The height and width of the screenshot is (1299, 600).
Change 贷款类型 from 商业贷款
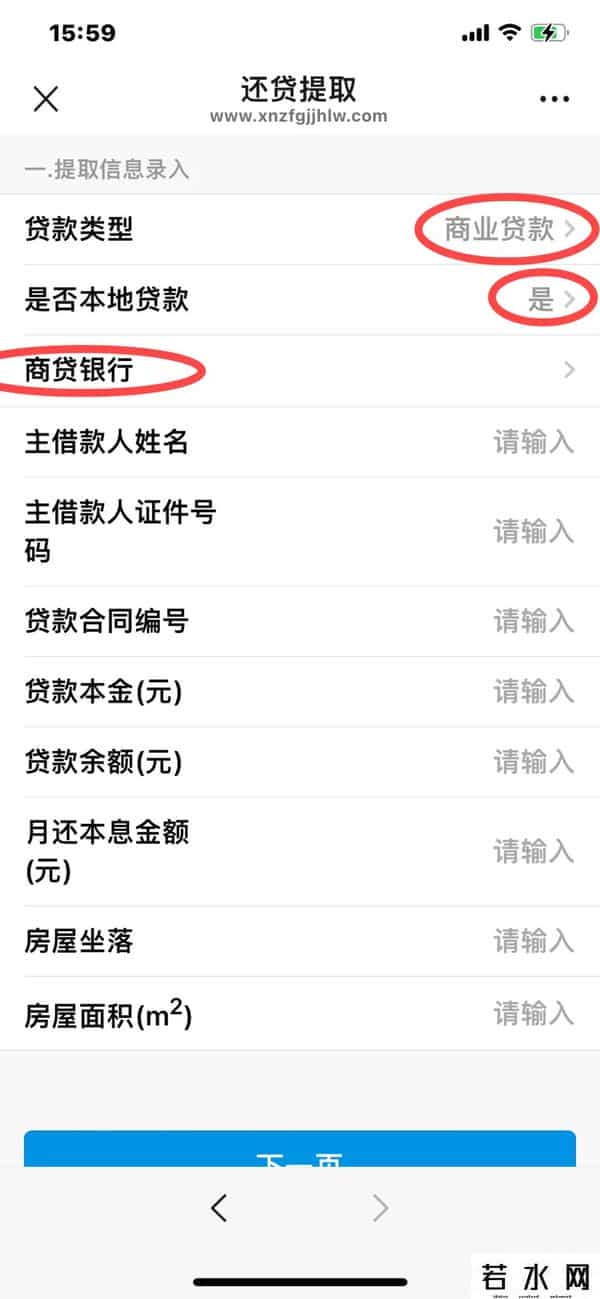pos(508,230)
